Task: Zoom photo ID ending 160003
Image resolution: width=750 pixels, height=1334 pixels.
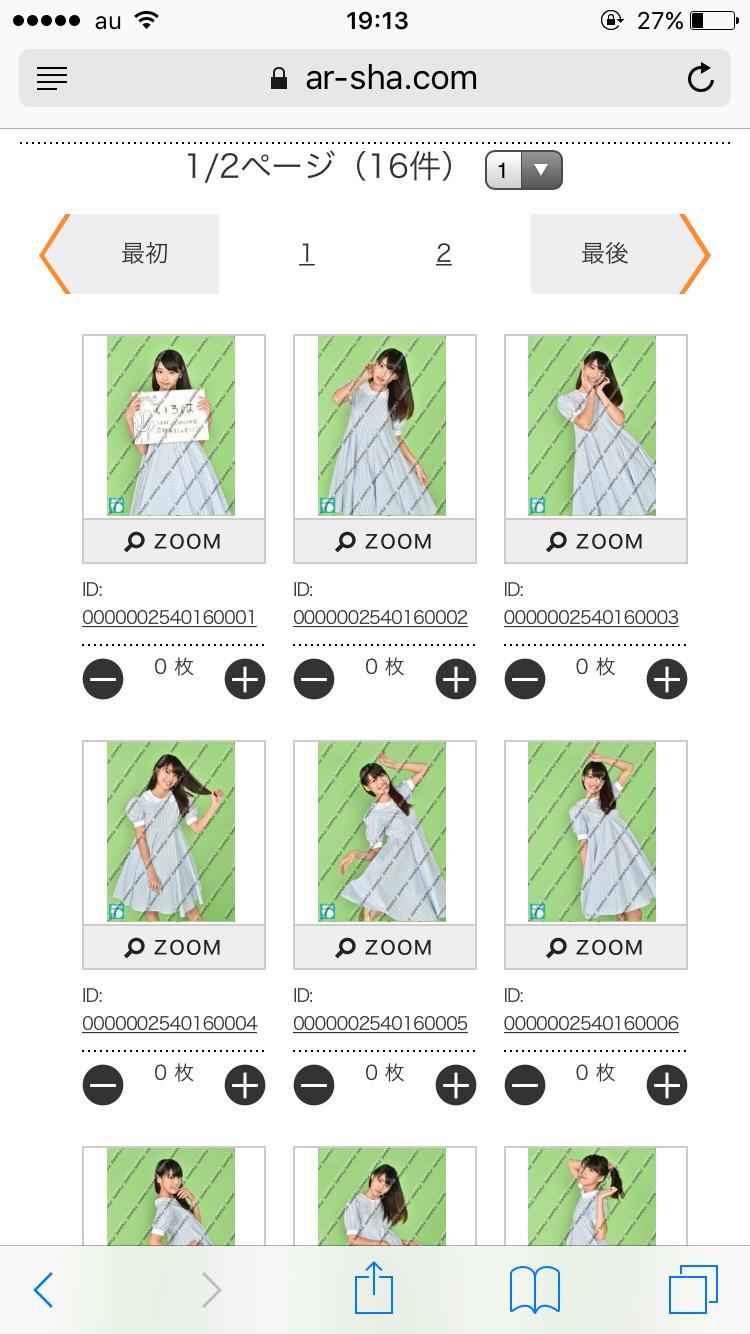Action: [596, 542]
